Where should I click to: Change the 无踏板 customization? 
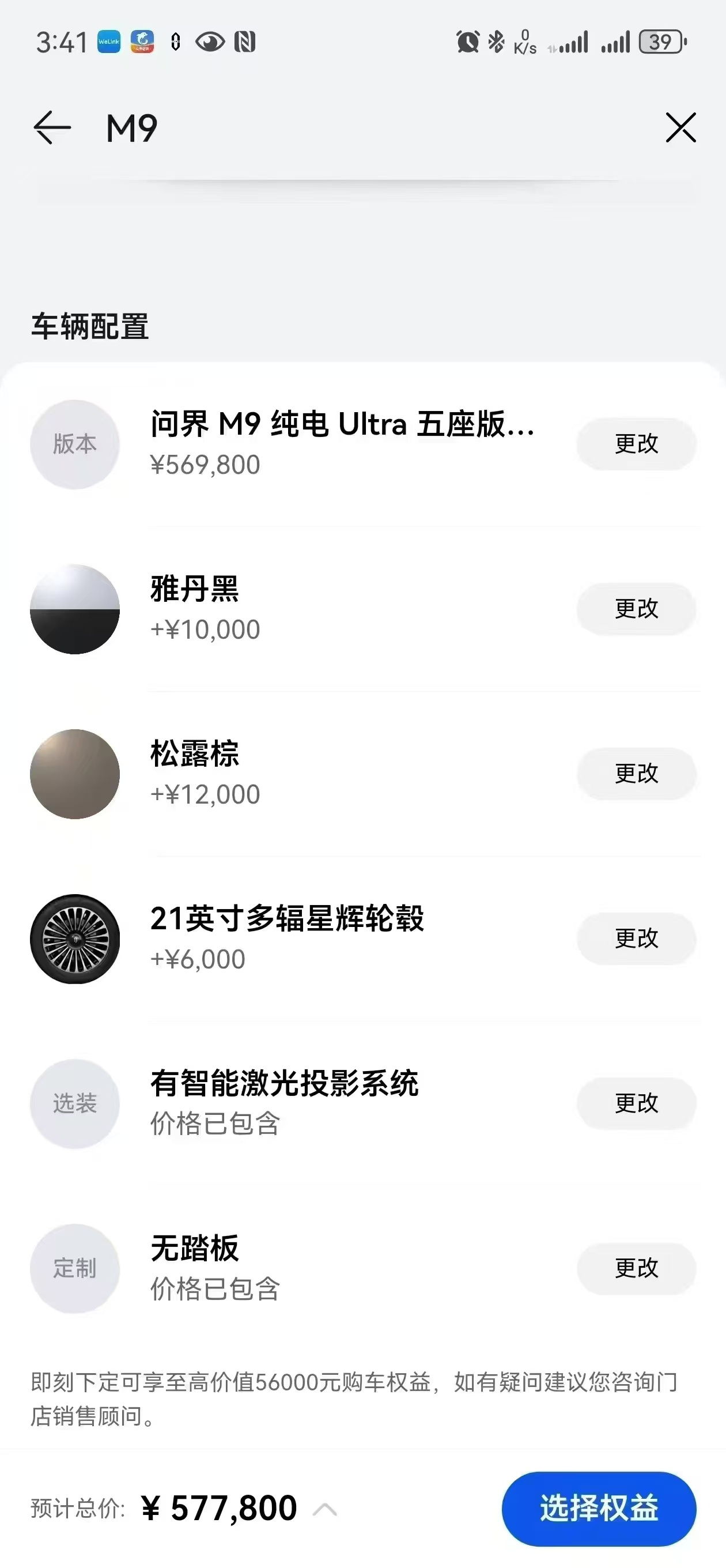click(x=636, y=1268)
